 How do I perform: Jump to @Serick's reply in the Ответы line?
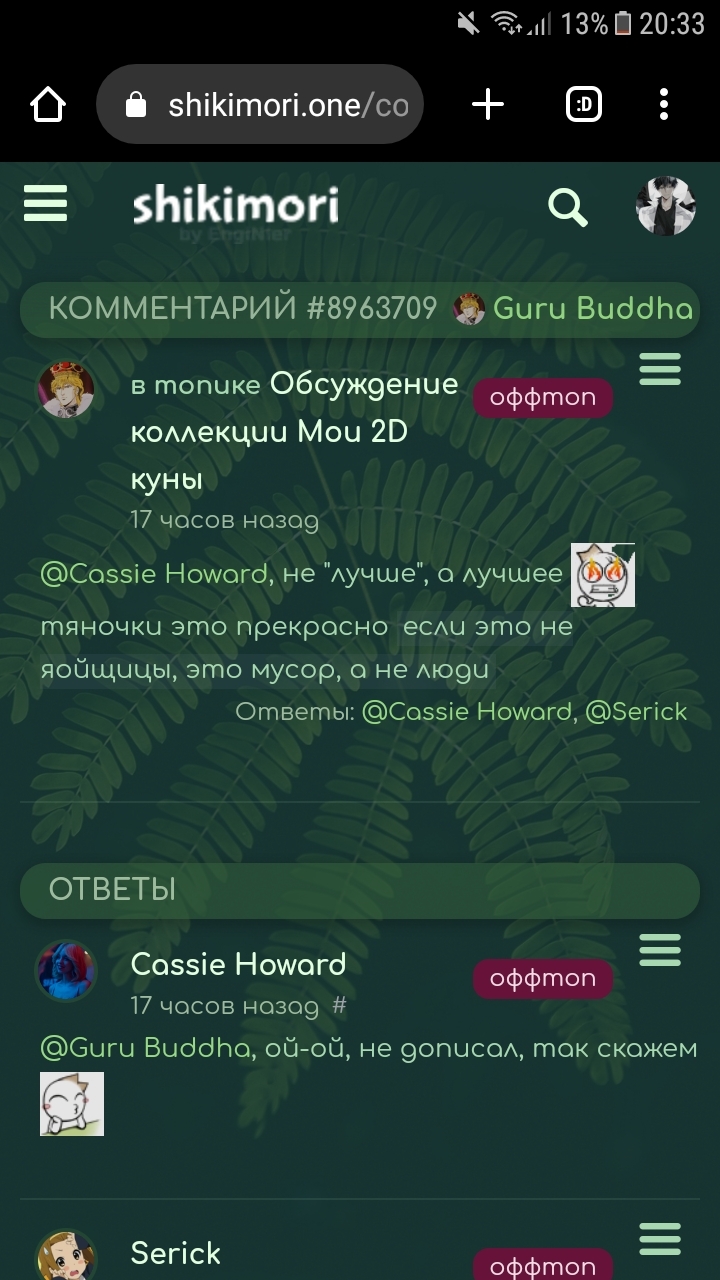pos(636,712)
